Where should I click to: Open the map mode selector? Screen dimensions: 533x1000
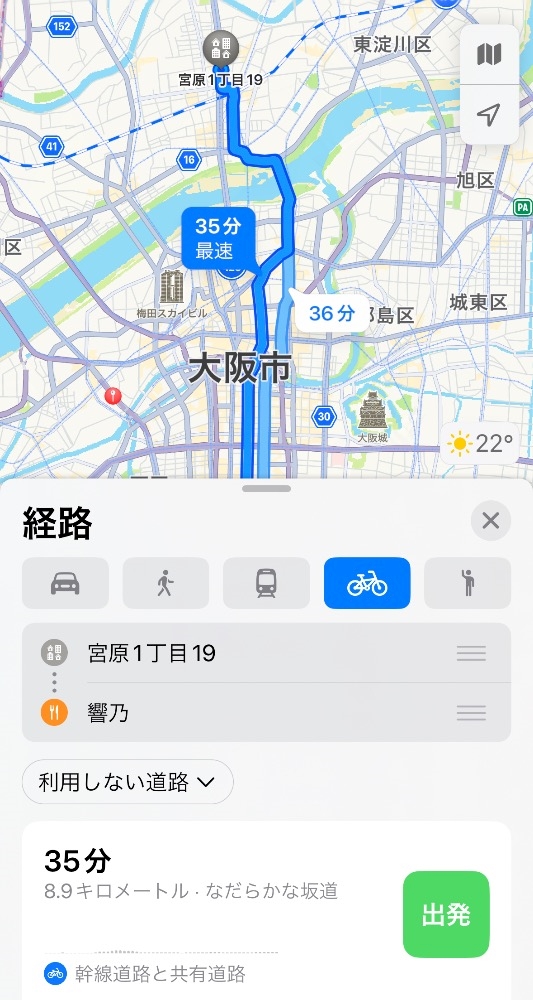[x=489, y=55]
